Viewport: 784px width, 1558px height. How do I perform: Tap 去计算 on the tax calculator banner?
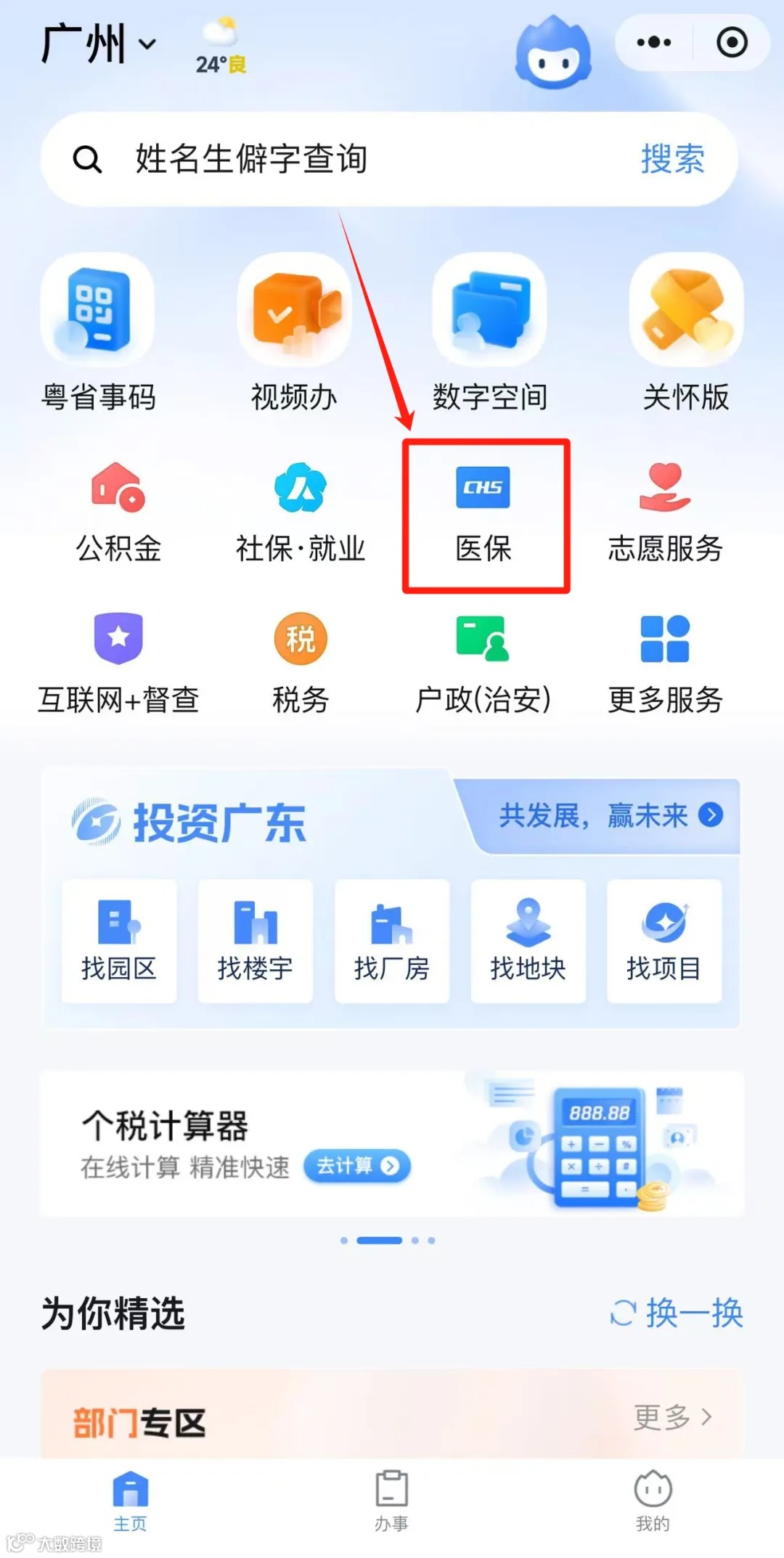tap(357, 1167)
